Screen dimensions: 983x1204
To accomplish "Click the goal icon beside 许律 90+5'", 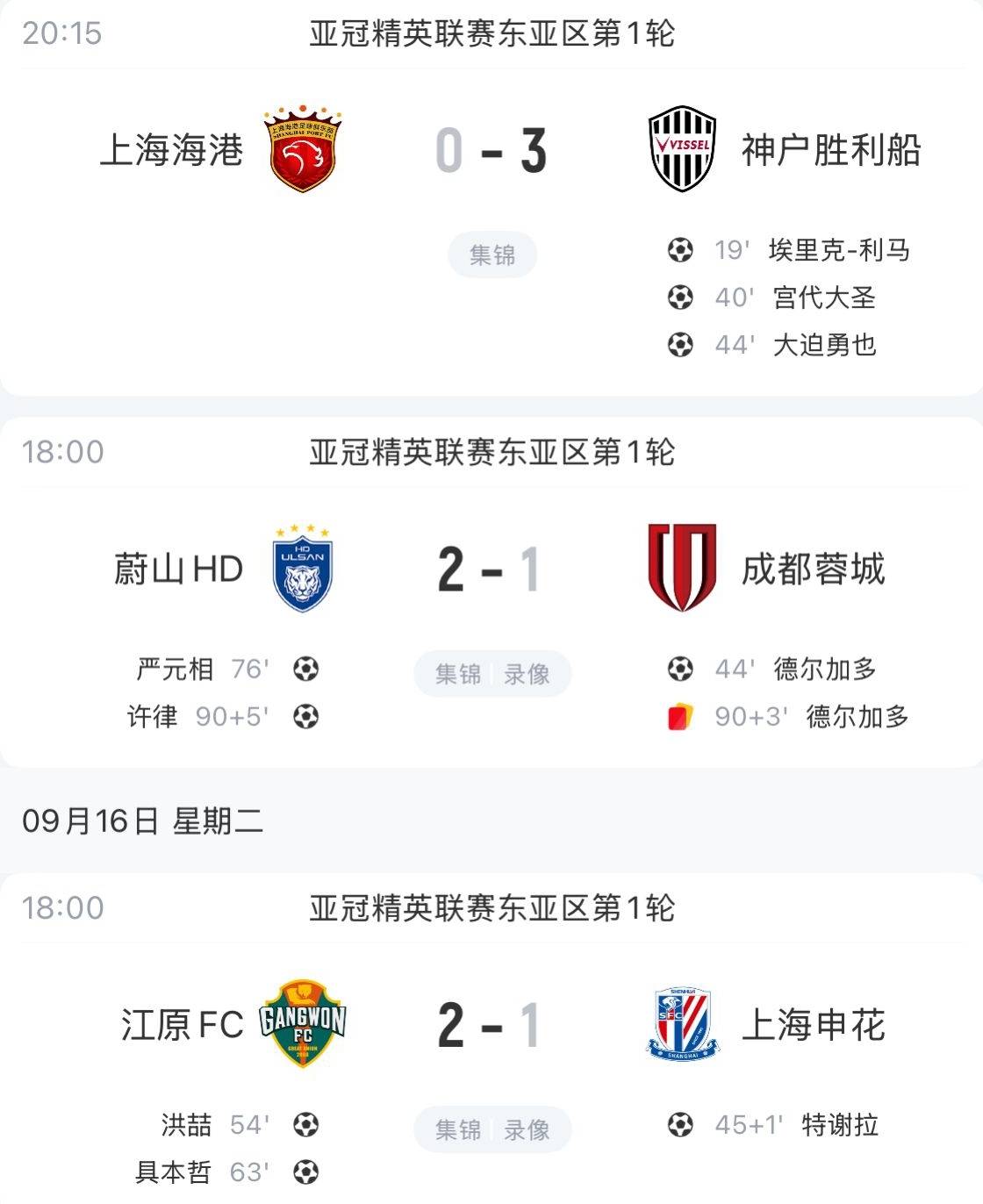I will (x=305, y=718).
